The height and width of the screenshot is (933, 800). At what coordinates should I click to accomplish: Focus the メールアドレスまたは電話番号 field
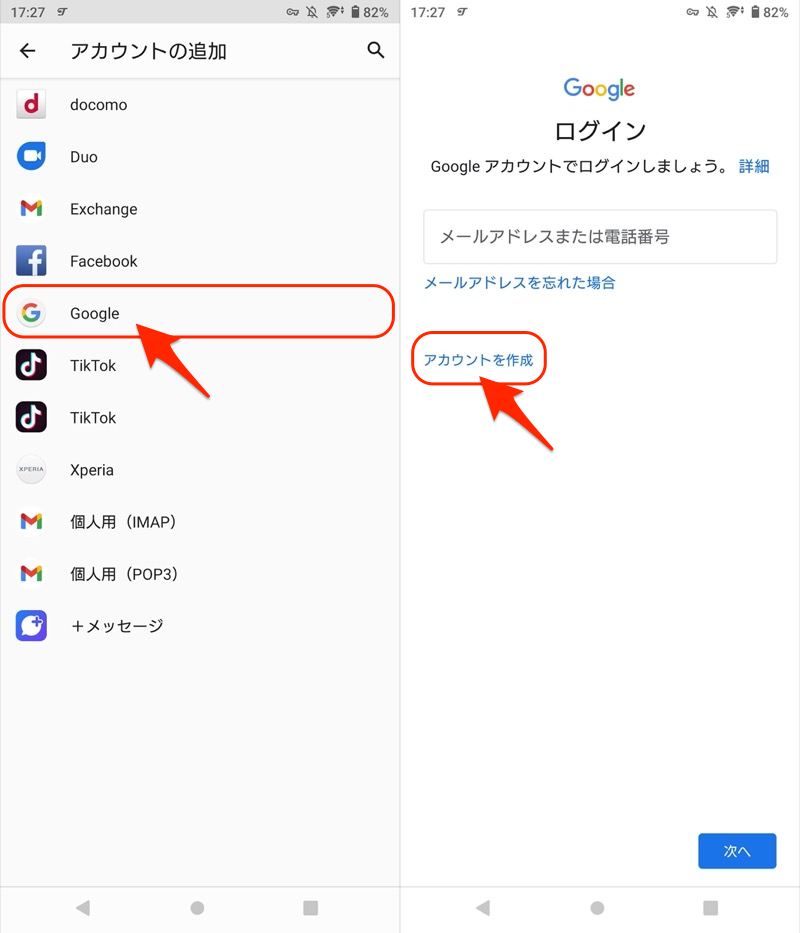click(x=600, y=237)
